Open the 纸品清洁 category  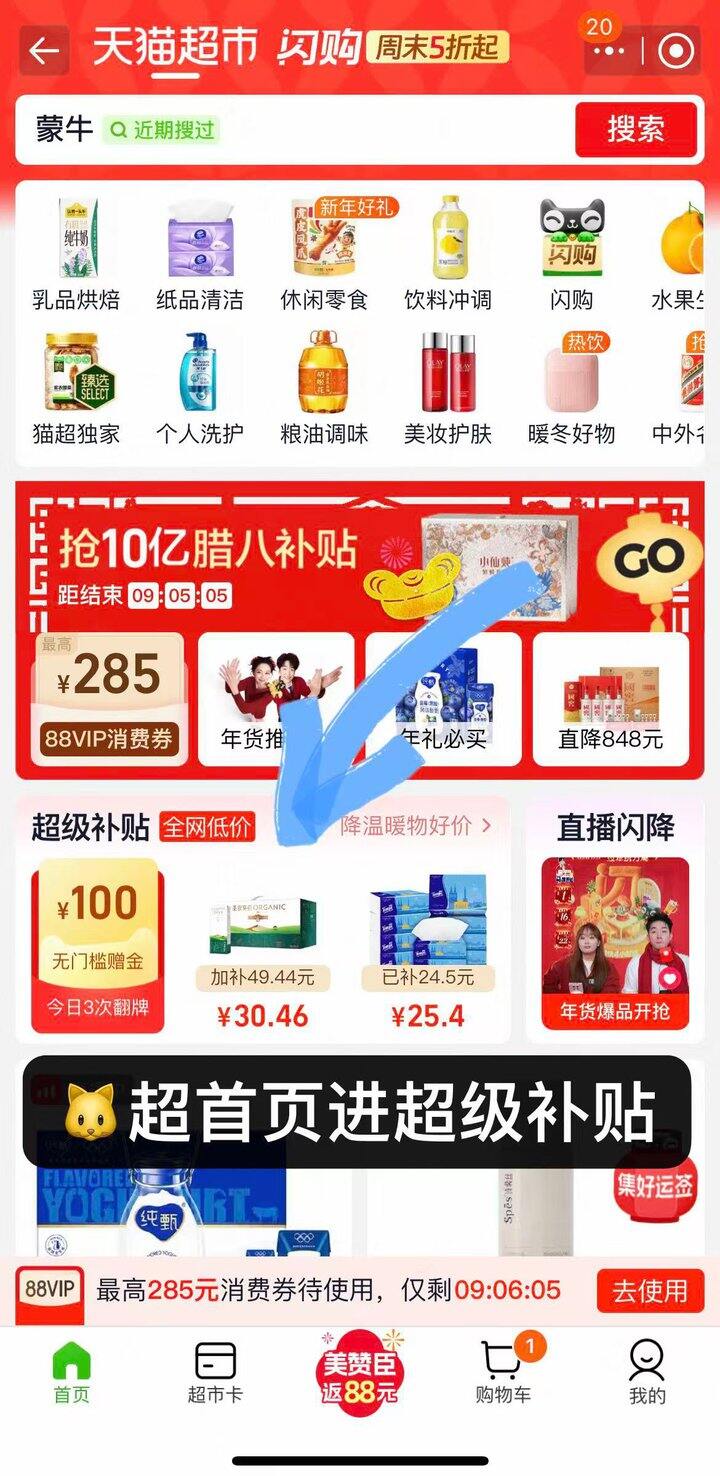click(199, 255)
